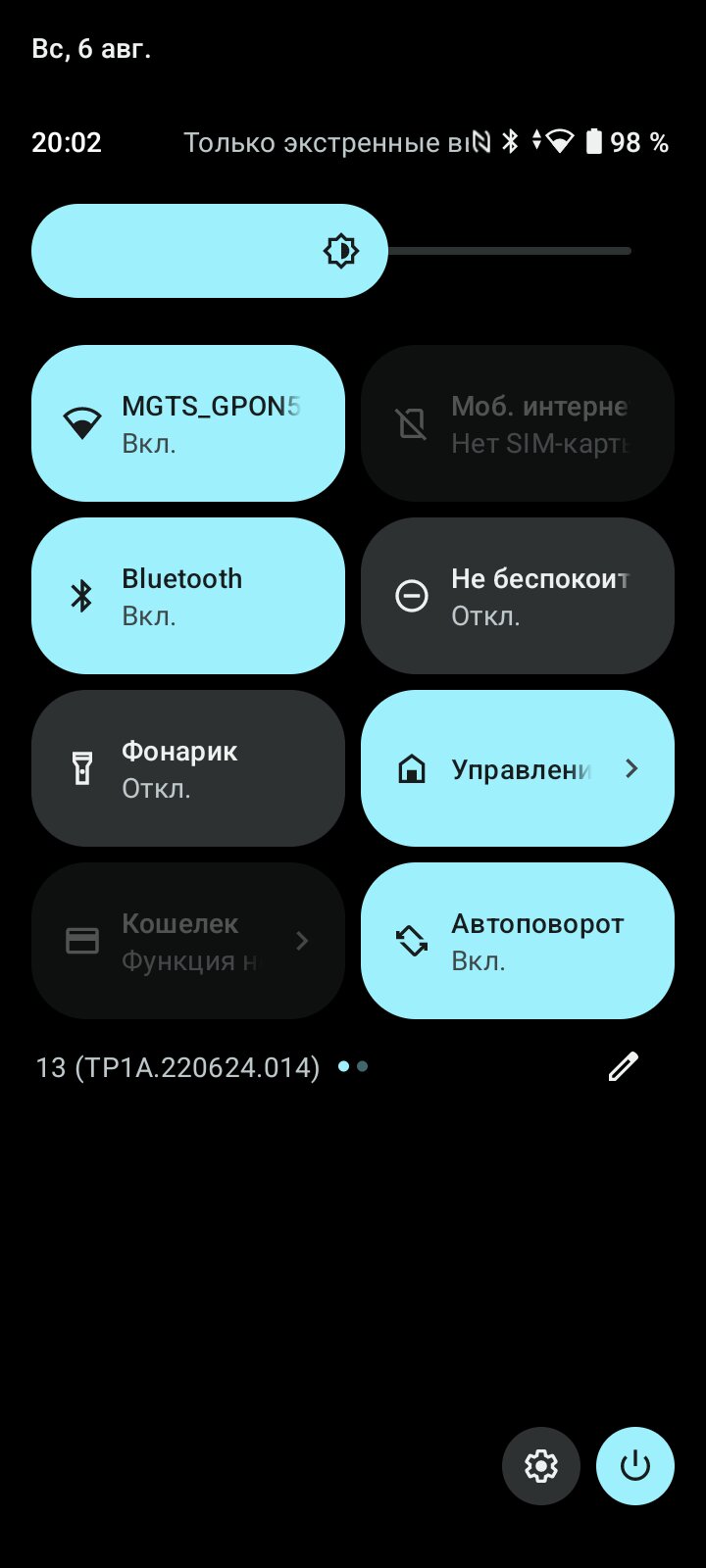The height and width of the screenshot is (1568, 706).
Task: Tap the Кошелек wallet tile
Action: [188, 941]
